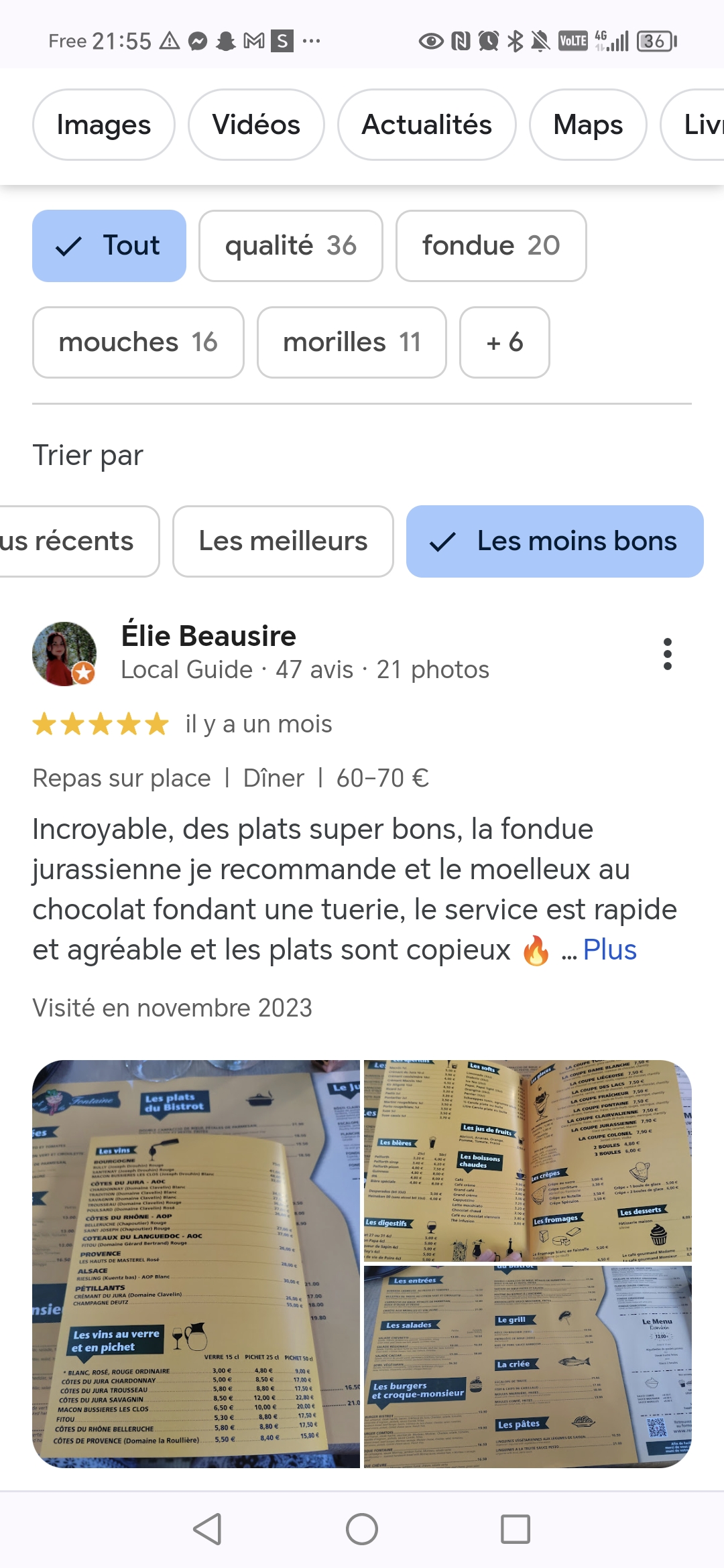Filter reviews mentioning fondue
Image resolution: width=724 pixels, height=1568 pixels.
pos(491,245)
